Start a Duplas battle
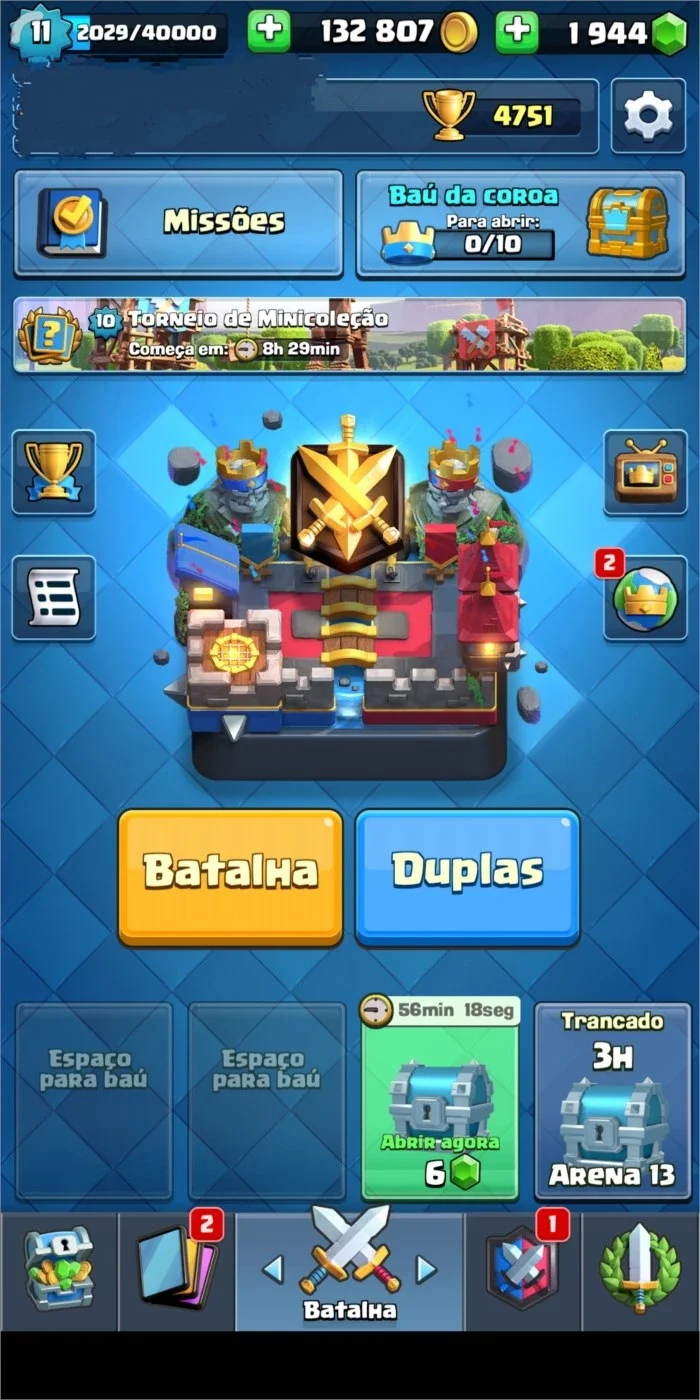The image size is (700, 1400). coord(468,876)
